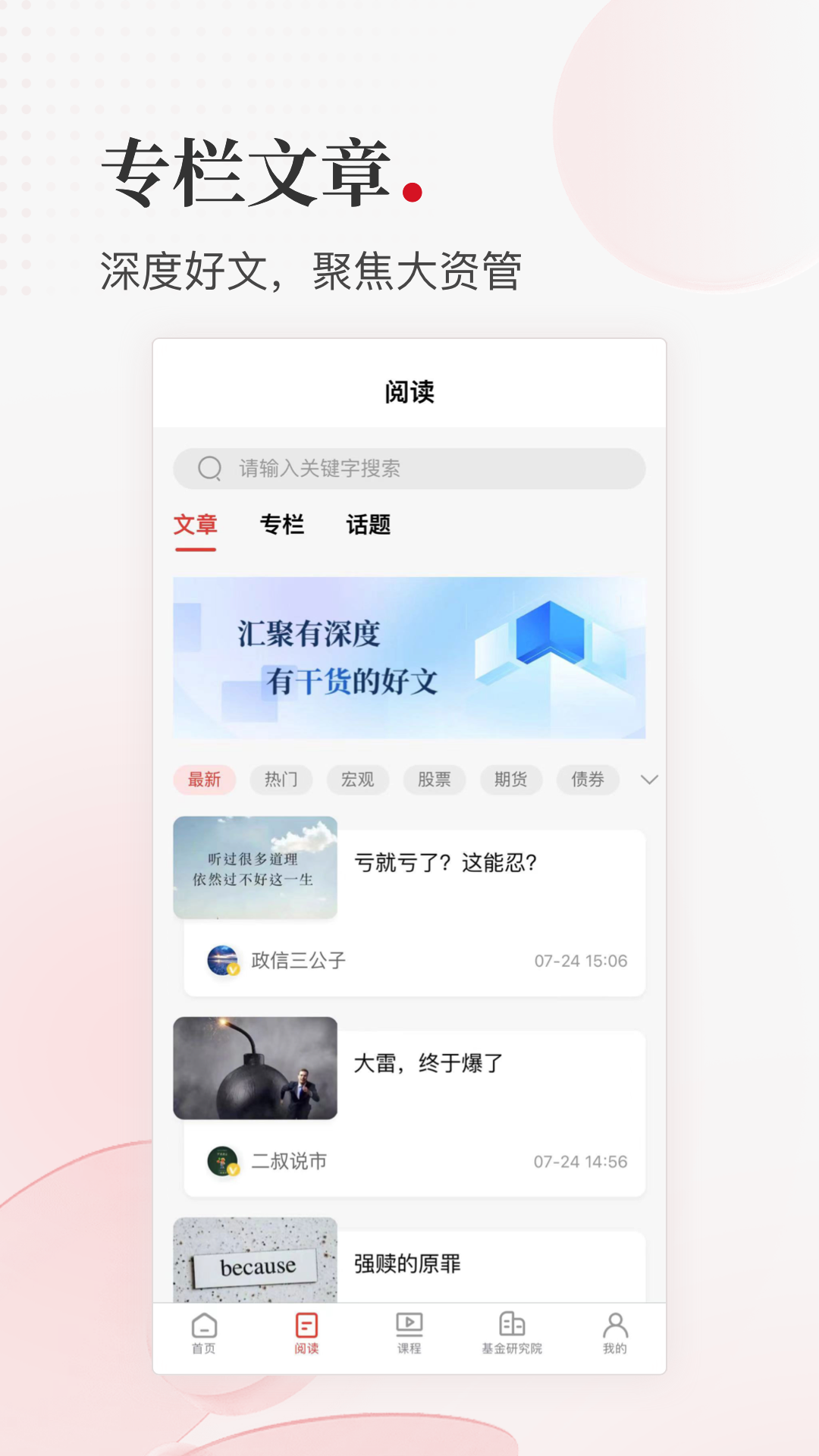Activate the 宏观 category filter

357,780
